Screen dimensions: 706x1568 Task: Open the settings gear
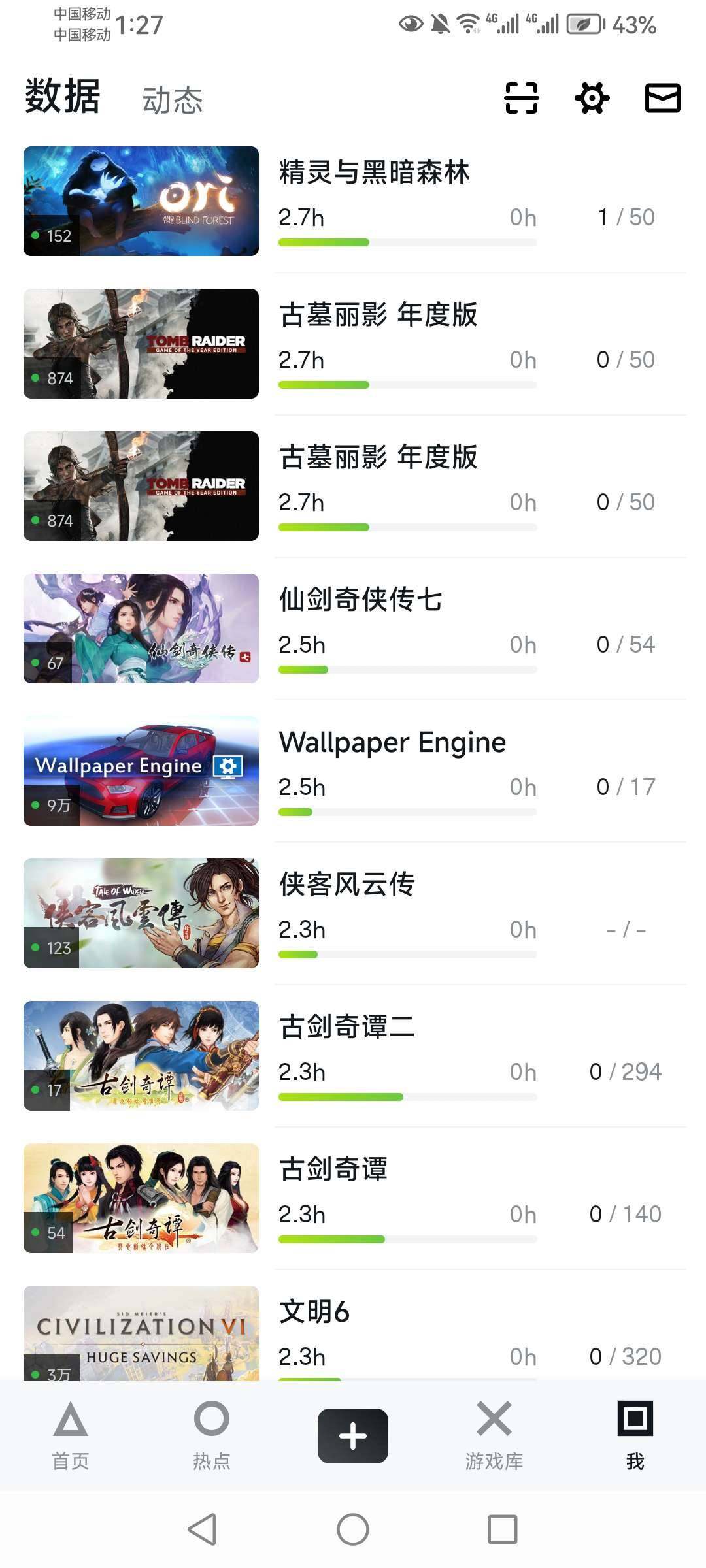[592, 98]
